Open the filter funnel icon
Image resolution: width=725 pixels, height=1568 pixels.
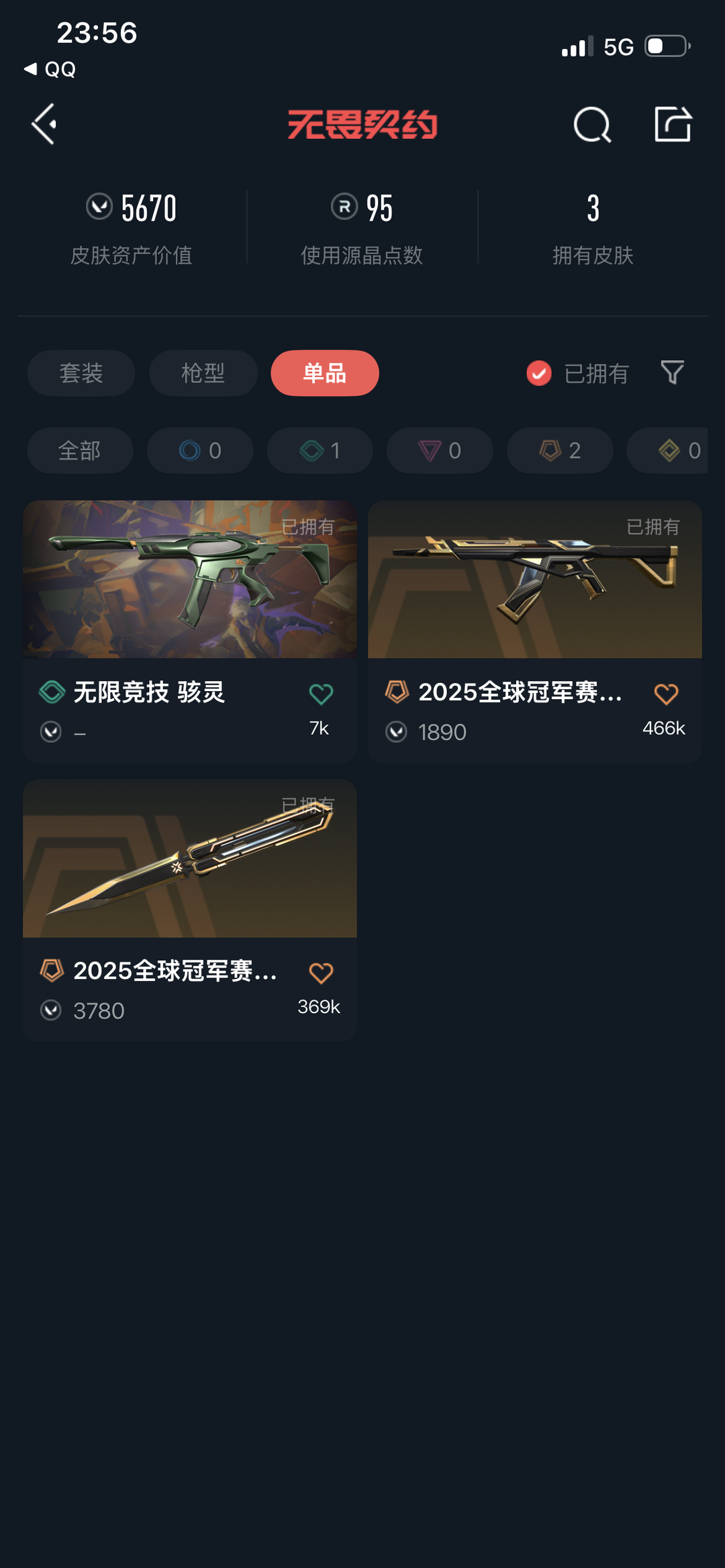[672, 372]
